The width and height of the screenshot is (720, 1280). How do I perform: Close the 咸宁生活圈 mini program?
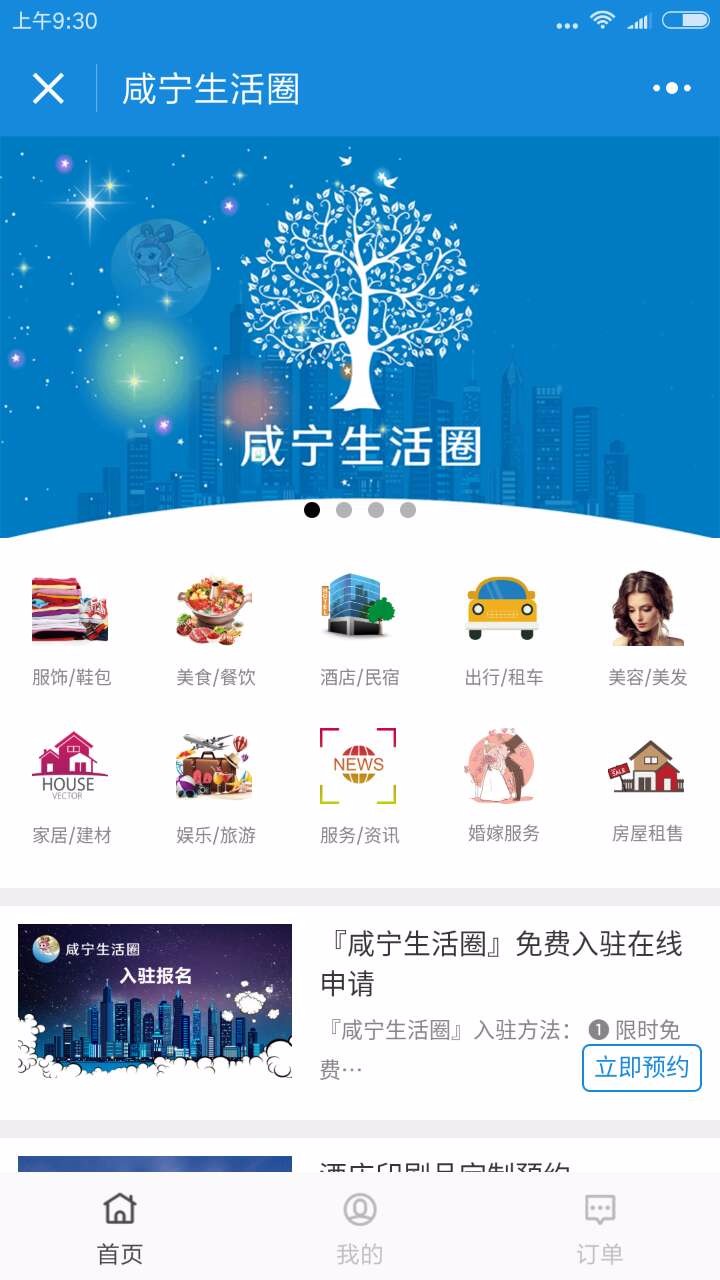coord(48,89)
